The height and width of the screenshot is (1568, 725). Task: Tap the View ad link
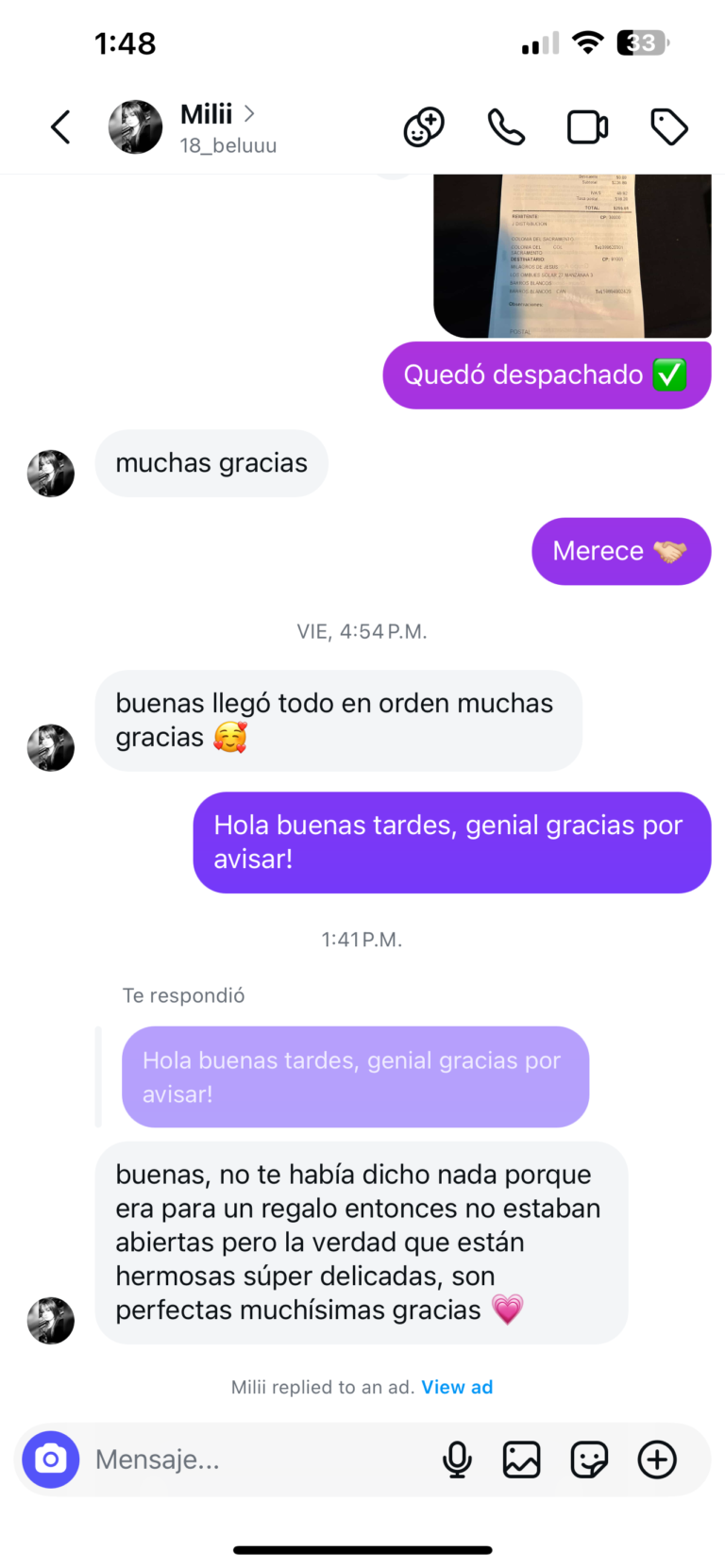point(457,1387)
